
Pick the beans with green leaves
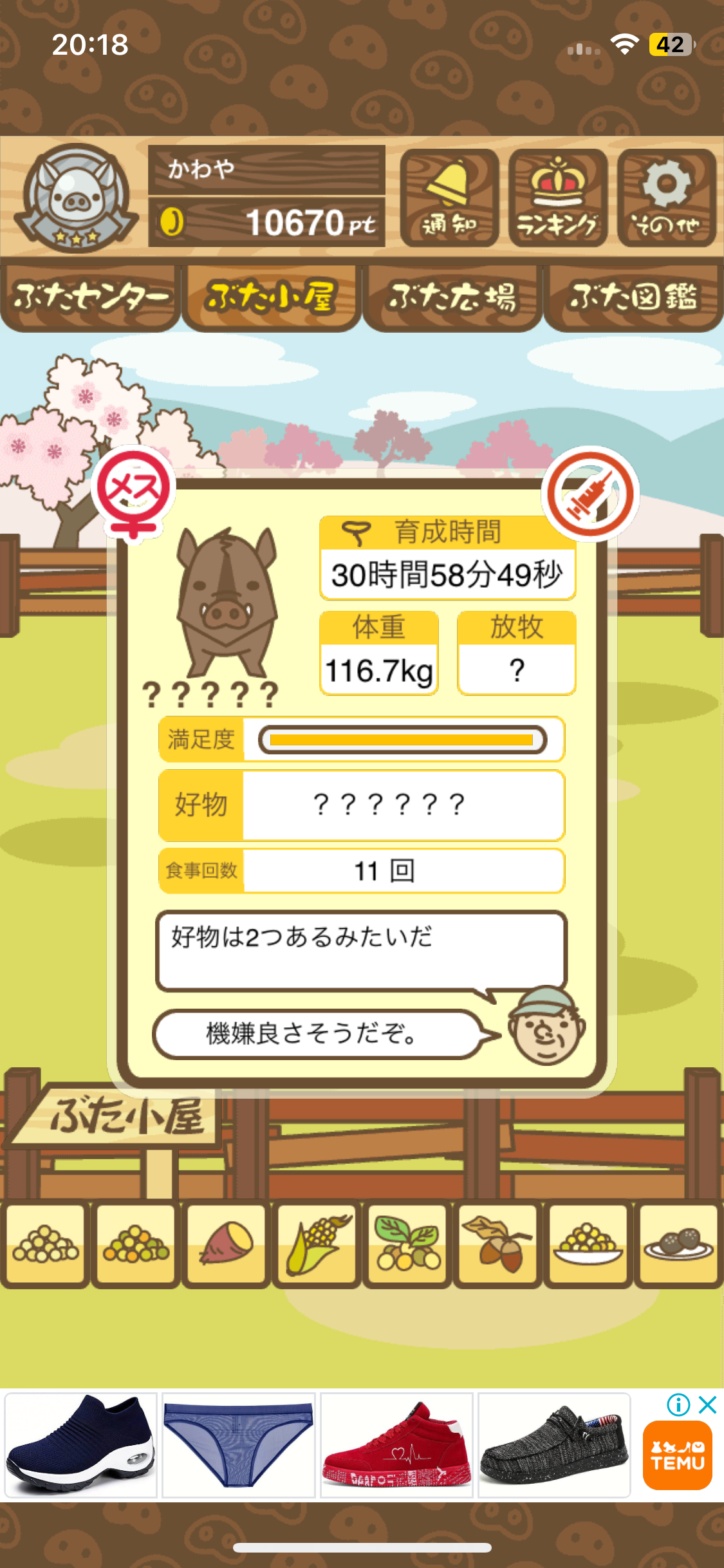(407, 1244)
